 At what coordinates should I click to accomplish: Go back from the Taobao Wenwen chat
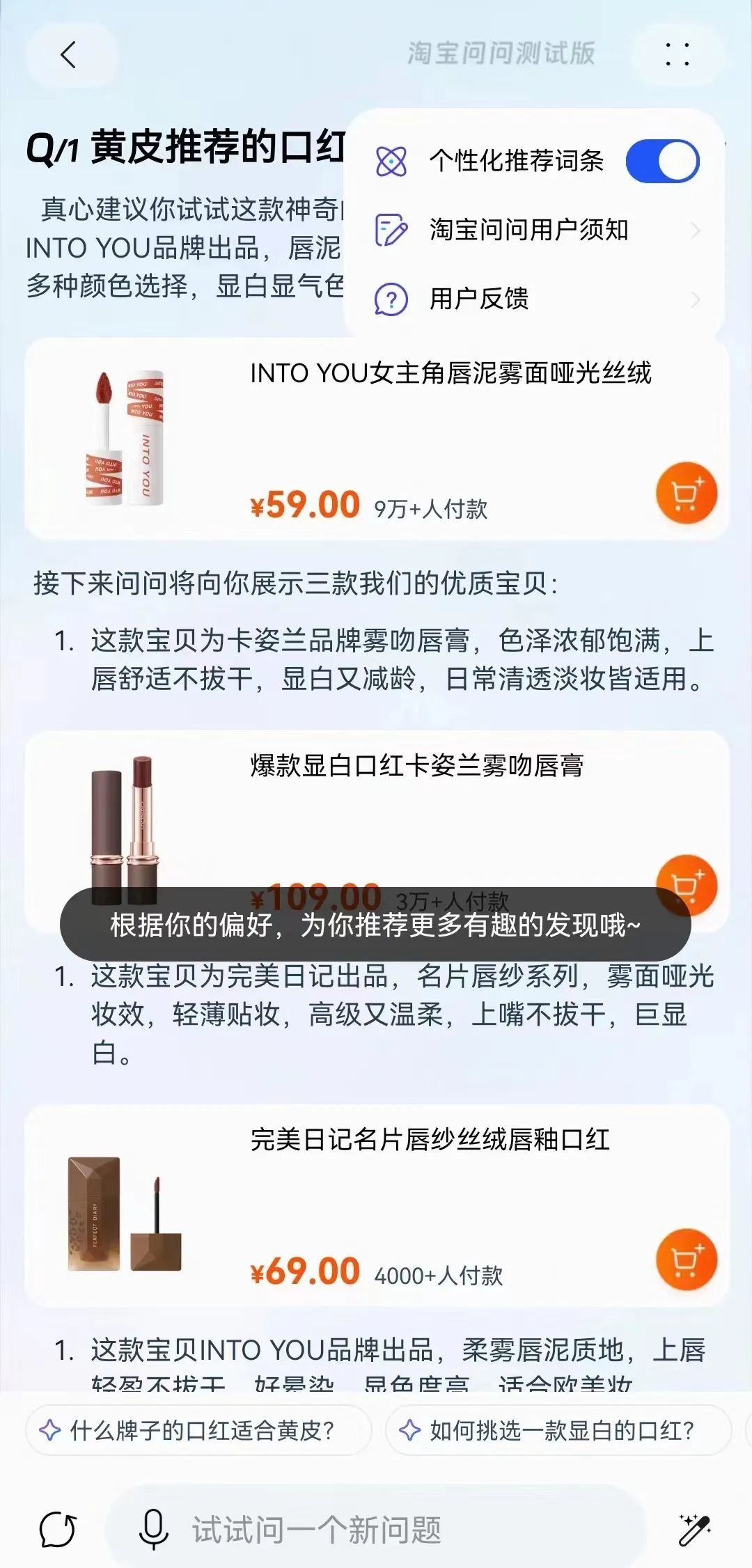pyautogui.click(x=68, y=54)
